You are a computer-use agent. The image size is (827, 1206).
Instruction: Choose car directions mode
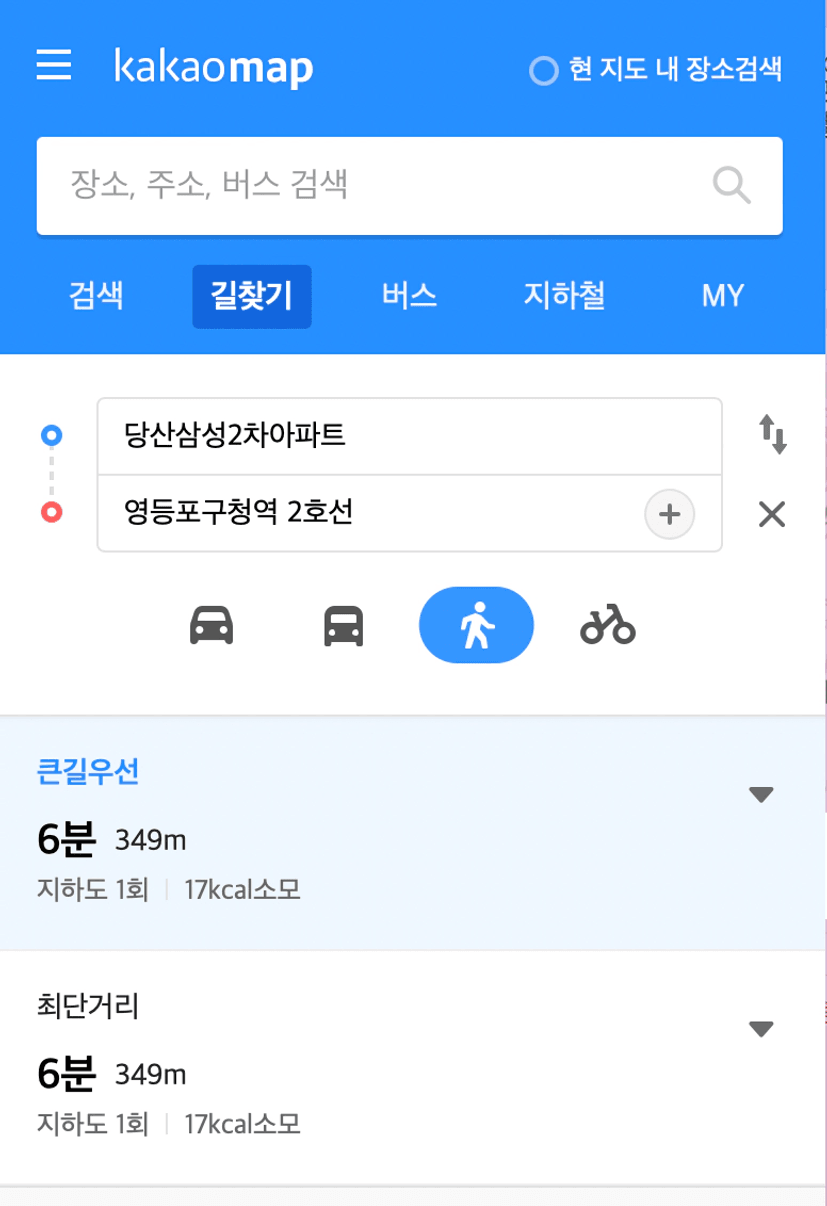(x=212, y=626)
